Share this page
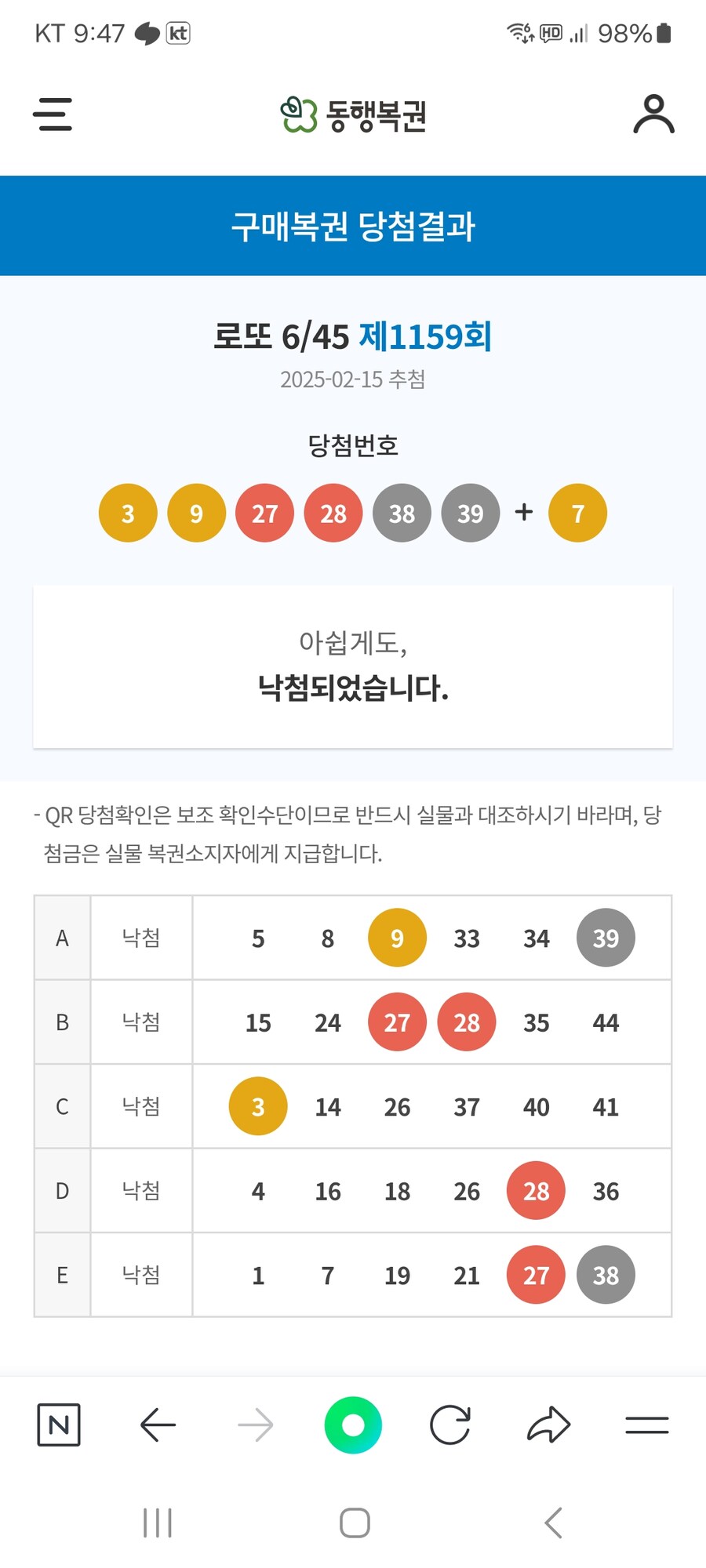This screenshot has height=1568, width=706. [x=548, y=1425]
